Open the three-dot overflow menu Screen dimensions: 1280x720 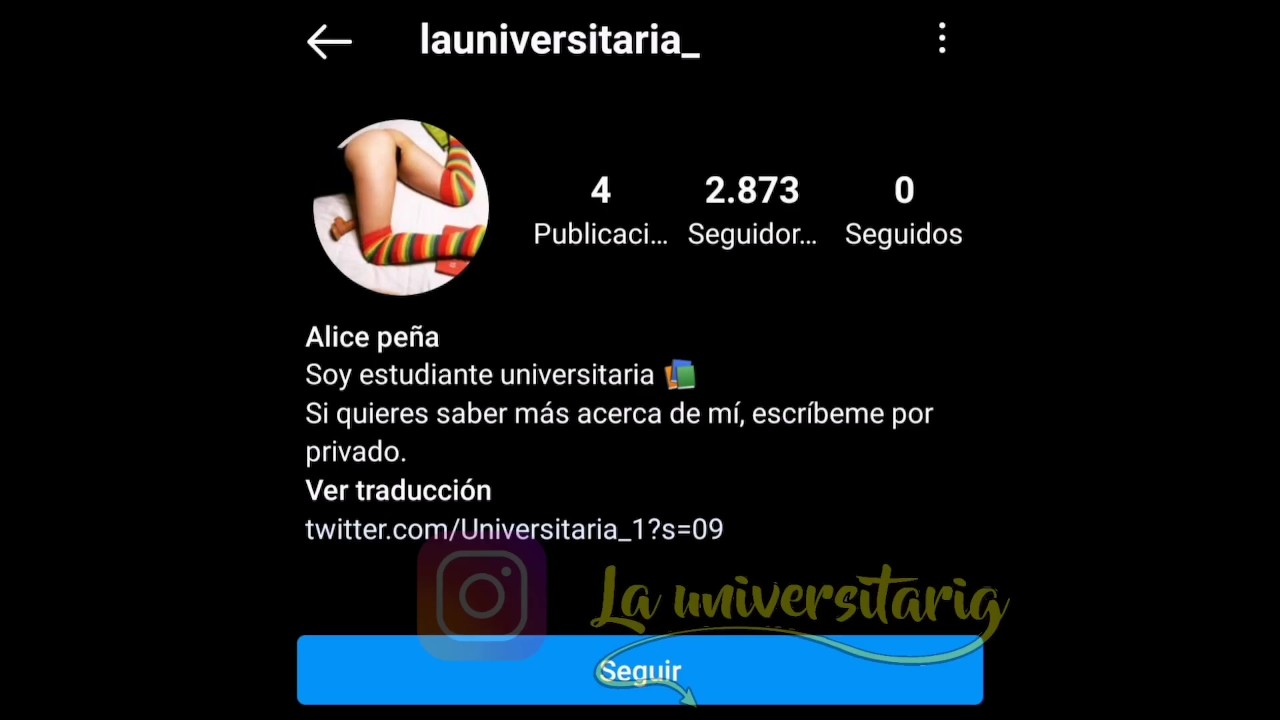click(x=942, y=40)
